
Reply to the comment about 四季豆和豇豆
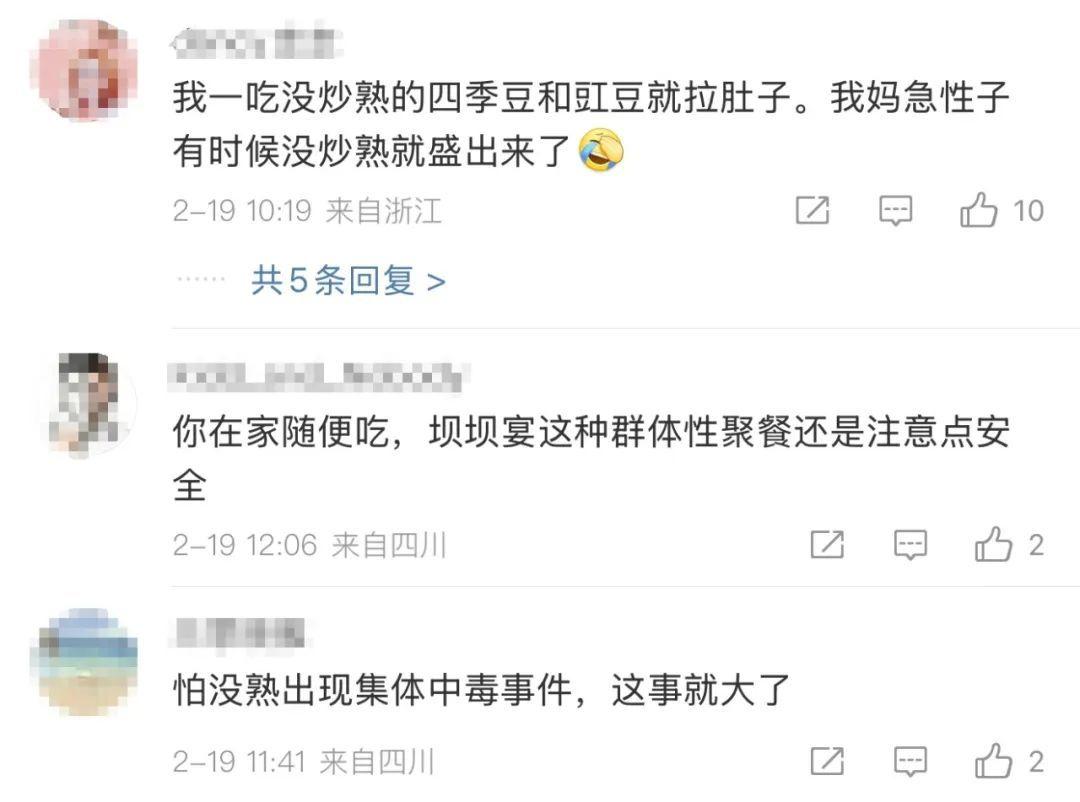tap(895, 211)
